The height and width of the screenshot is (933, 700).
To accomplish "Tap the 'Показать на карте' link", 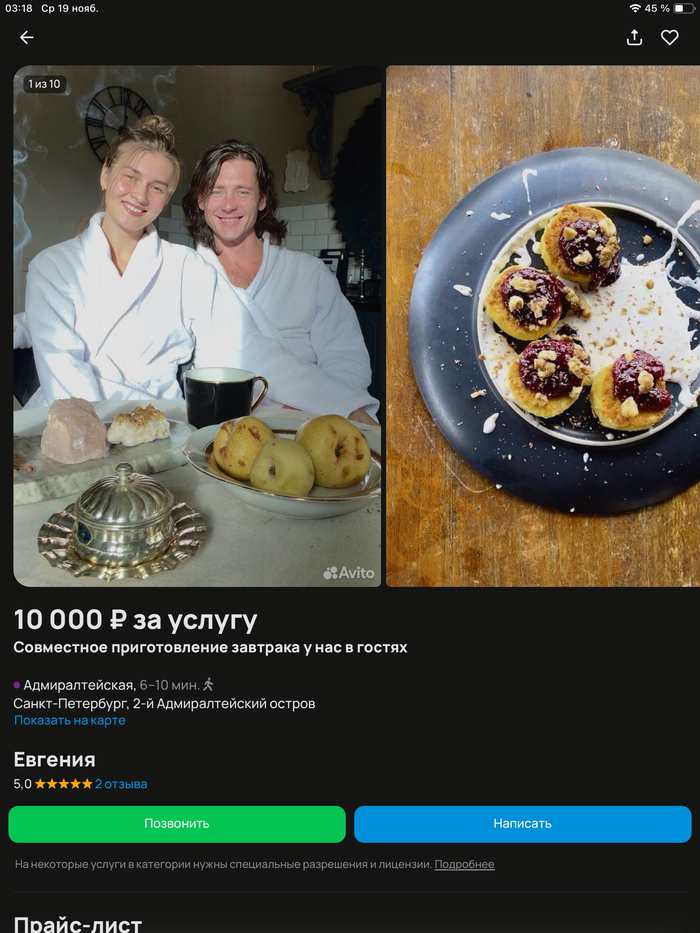I will (70, 721).
